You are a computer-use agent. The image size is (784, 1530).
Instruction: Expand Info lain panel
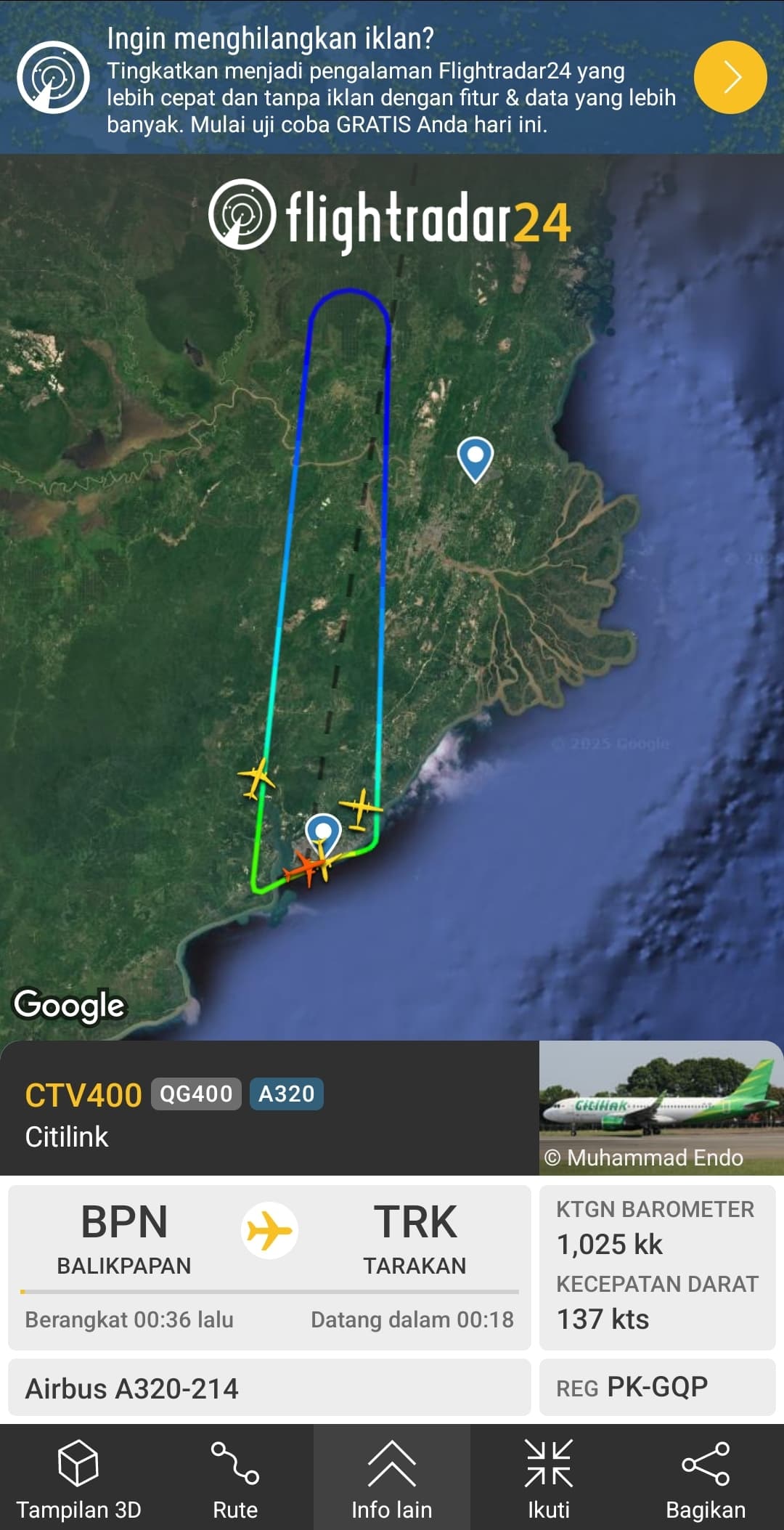(392, 1478)
